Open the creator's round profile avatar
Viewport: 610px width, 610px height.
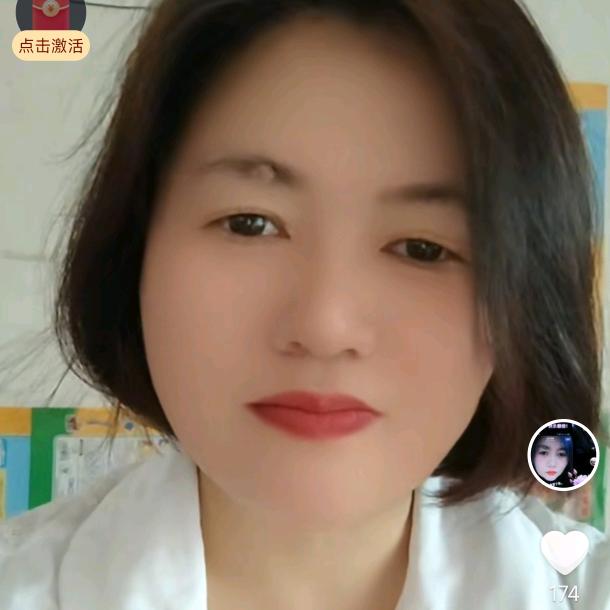click(x=563, y=454)
